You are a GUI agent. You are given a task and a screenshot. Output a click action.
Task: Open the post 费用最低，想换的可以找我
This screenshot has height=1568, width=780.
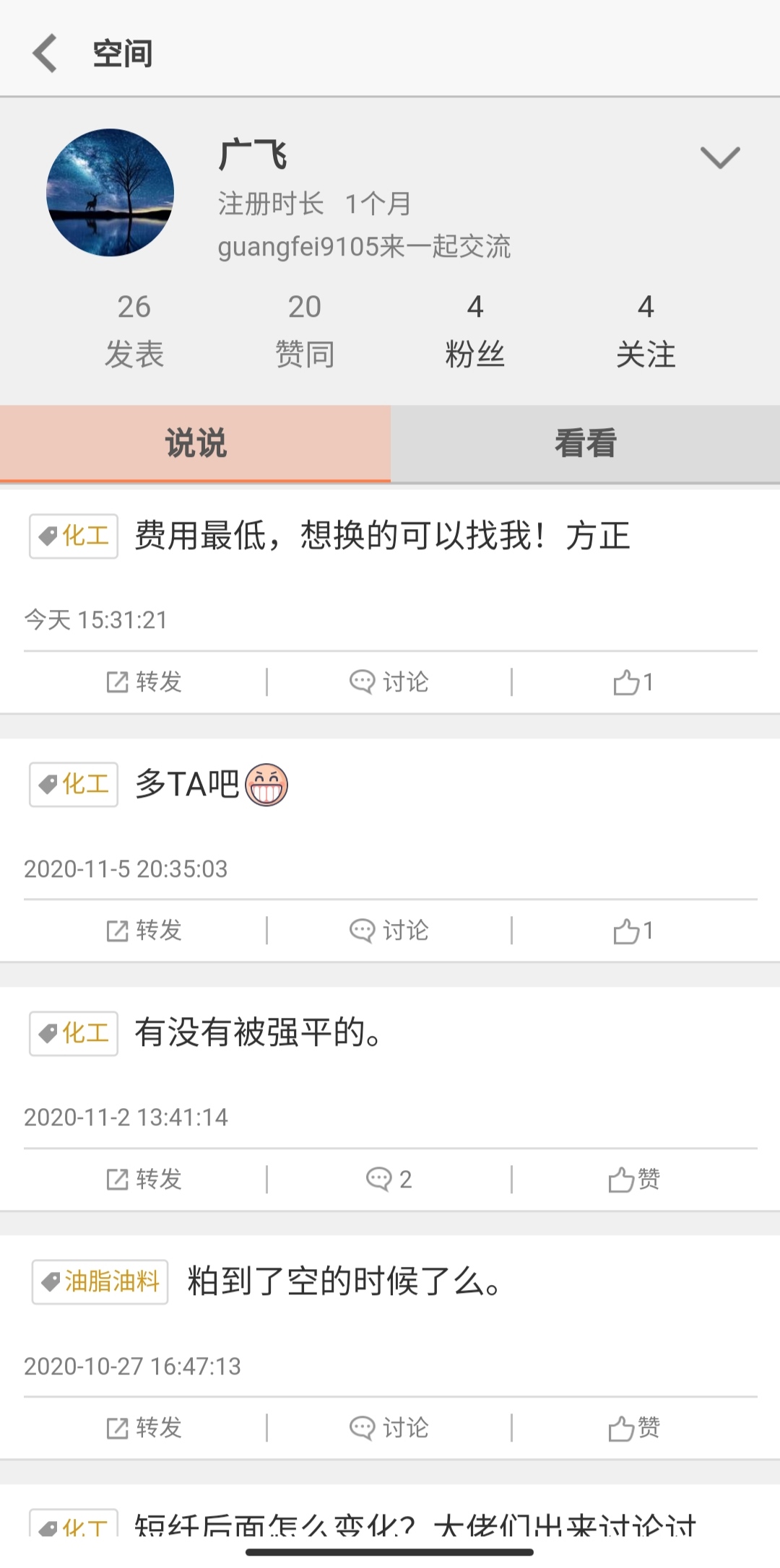(x=381, y=536)
